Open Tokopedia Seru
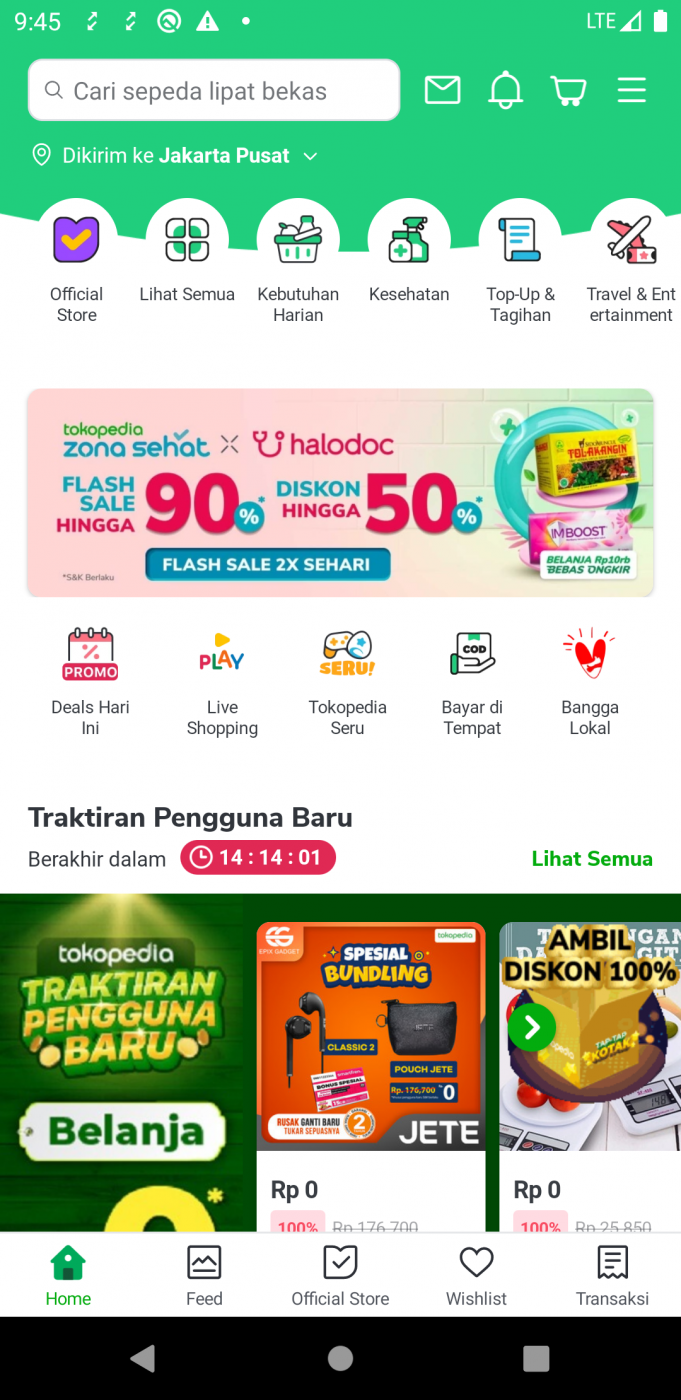Image resolution: width=681 pixels, height=1400 pixels. (347, 655)
